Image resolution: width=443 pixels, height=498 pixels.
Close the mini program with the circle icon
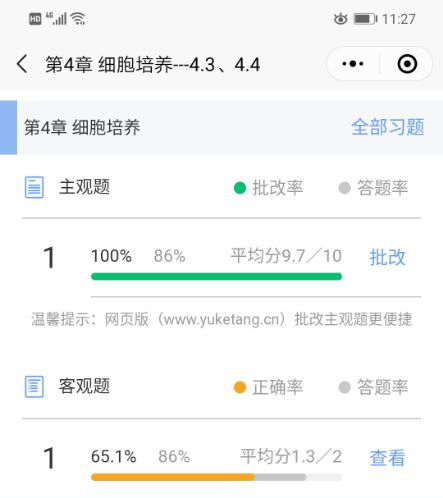(x=407, y=64)
